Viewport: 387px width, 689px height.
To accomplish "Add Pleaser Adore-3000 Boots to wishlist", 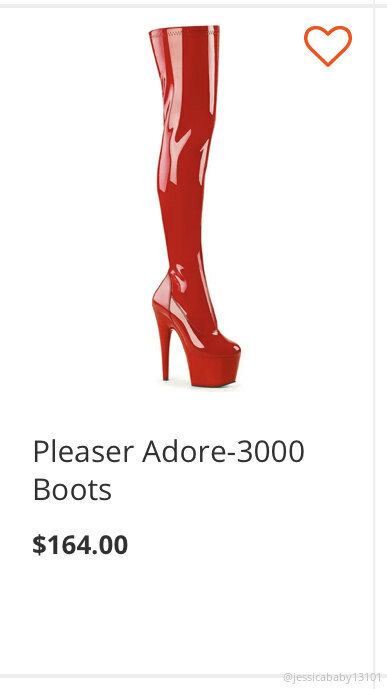I will (x=328, y=46).
